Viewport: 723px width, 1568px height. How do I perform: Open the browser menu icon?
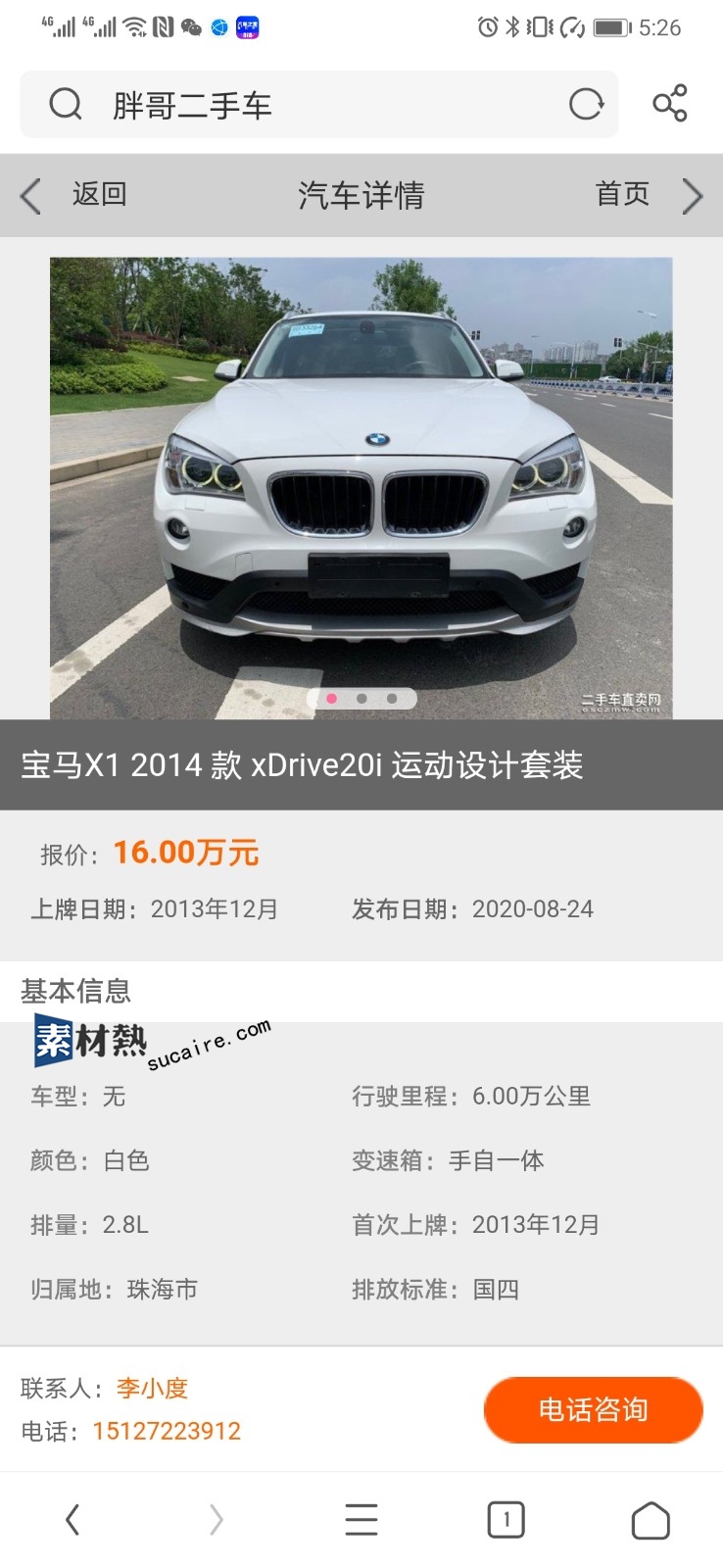[x=361, y=1520]
